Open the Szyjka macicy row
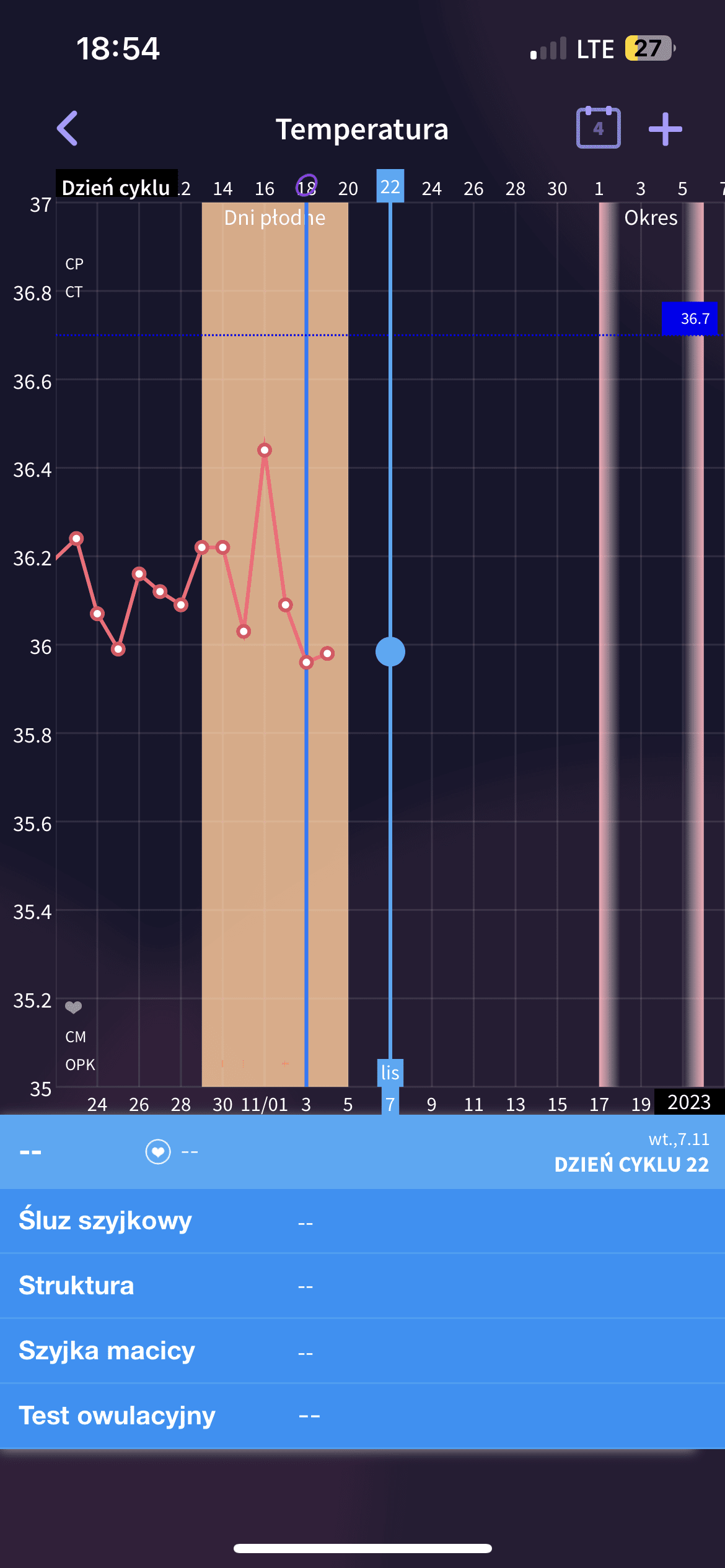Viewport: 725px width, 1568px height. point(362,1351)
